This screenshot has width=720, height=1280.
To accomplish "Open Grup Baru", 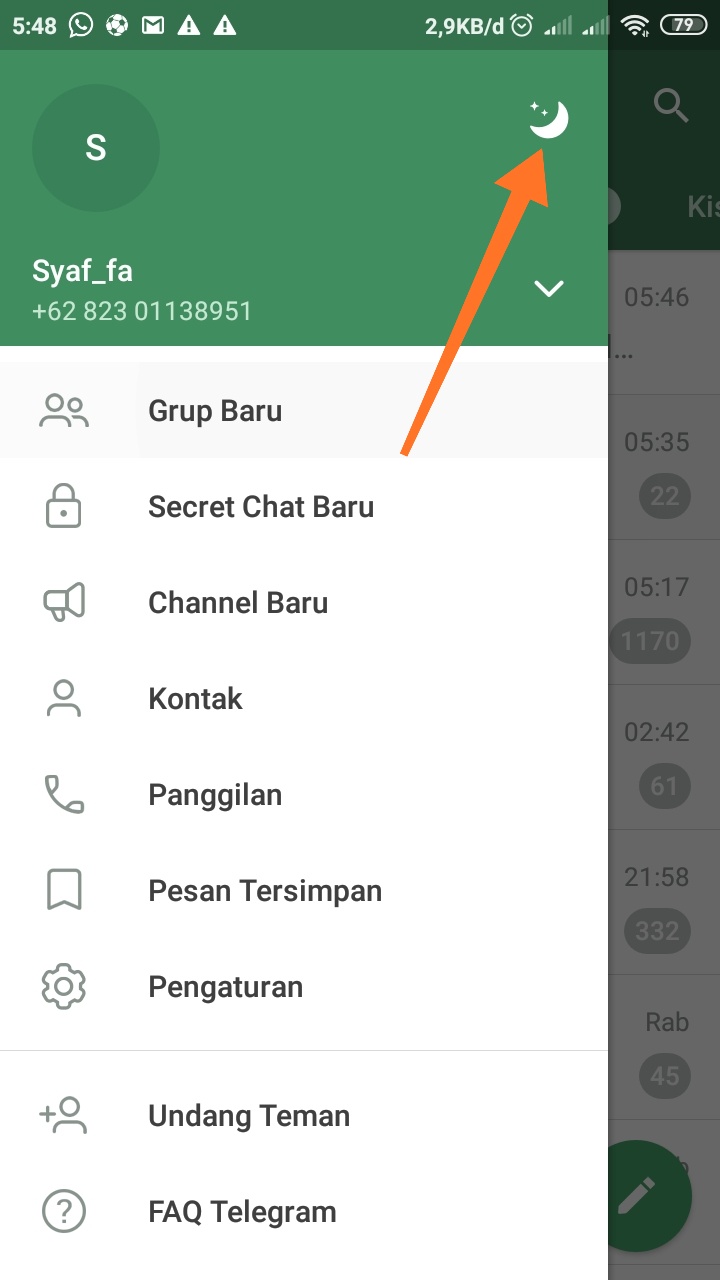I will [x=215, y=411].
